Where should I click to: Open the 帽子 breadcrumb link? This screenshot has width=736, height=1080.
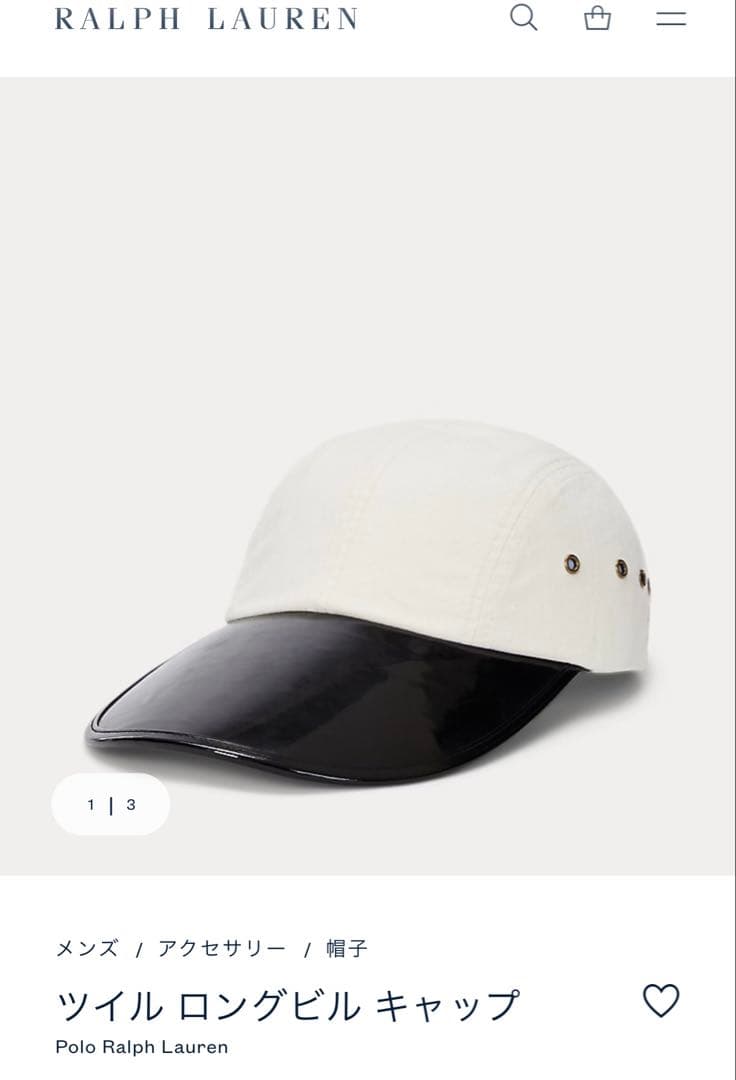pos(347,948)
